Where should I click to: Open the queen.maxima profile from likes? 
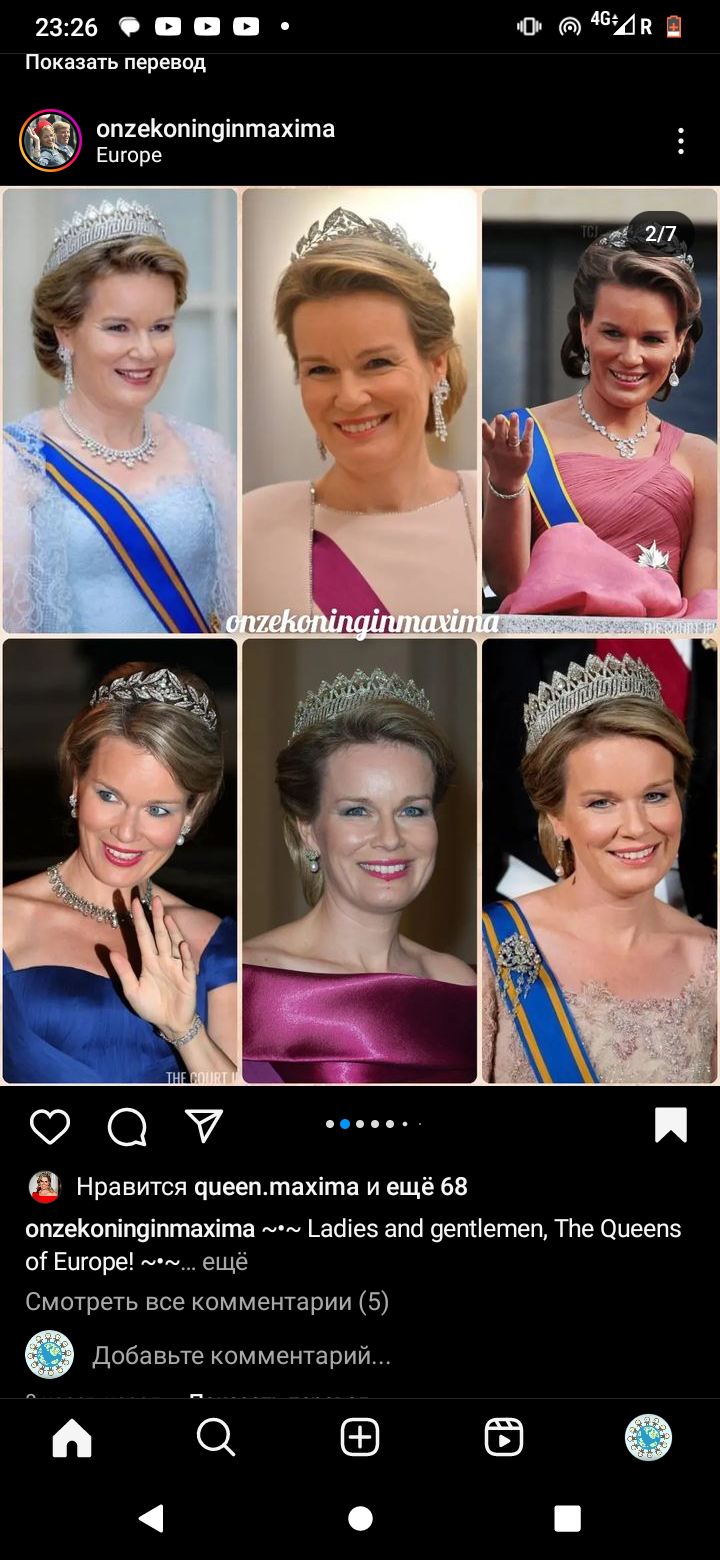(276, 1187)
